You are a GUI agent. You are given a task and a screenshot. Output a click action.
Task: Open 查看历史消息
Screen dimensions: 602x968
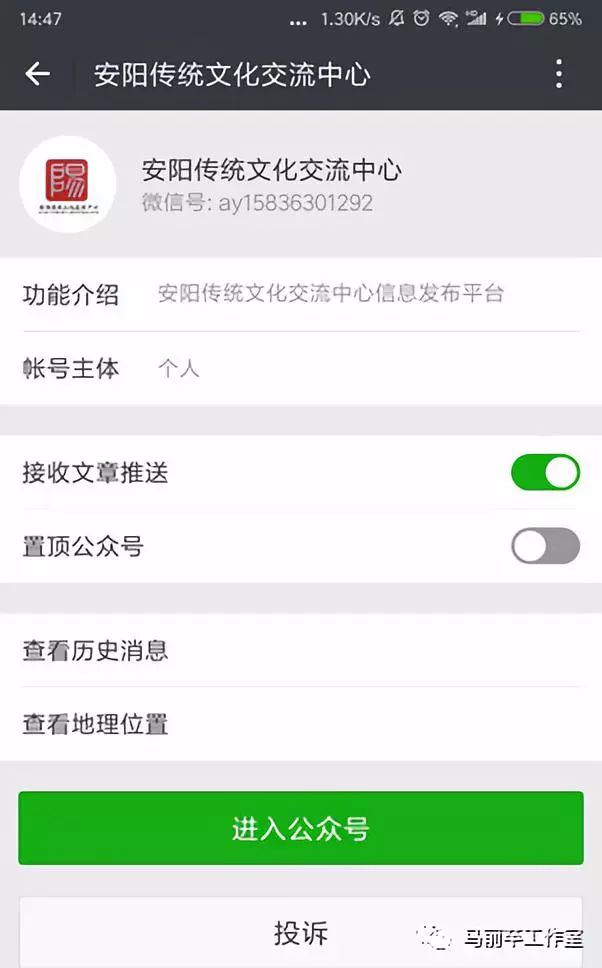[300, 651]
